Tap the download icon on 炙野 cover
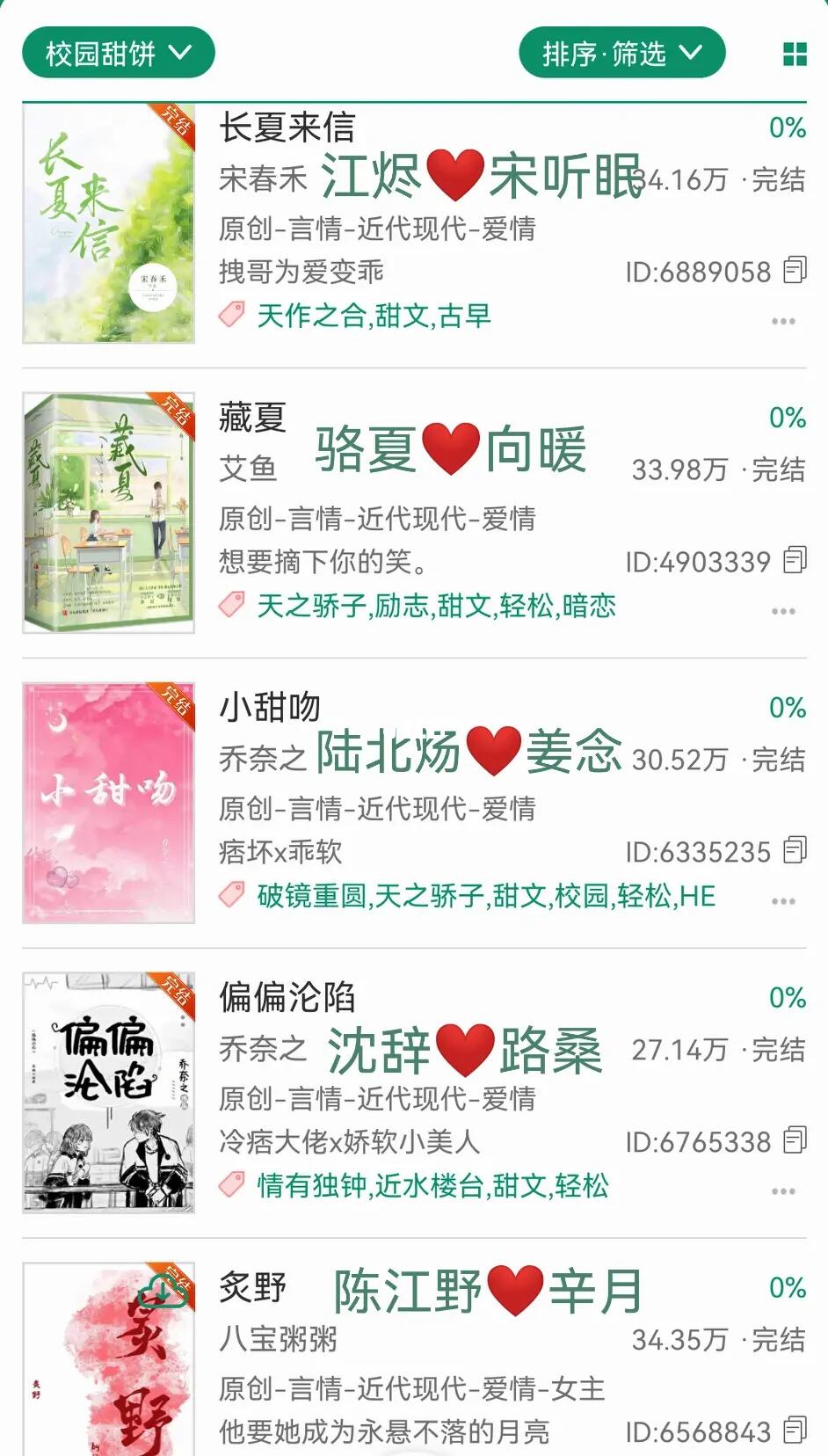 pos(163,1288)
